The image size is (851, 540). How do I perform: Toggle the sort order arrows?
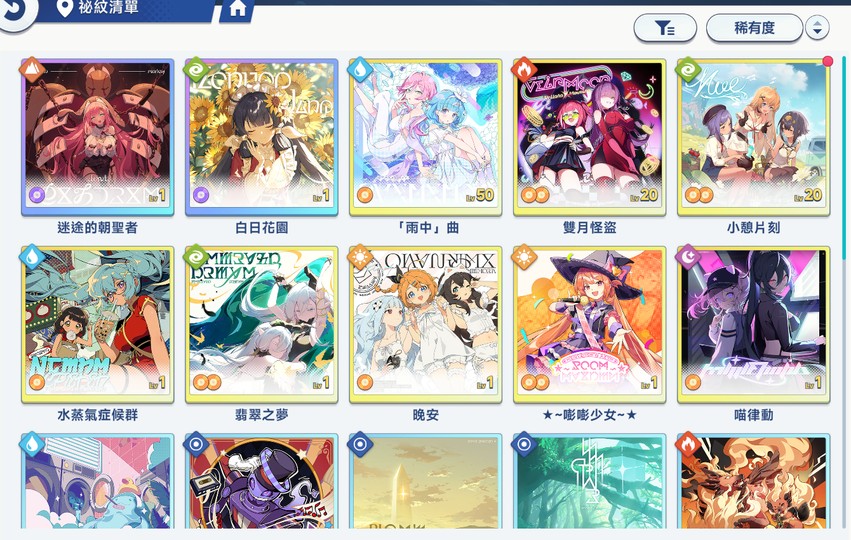(817, 28)
